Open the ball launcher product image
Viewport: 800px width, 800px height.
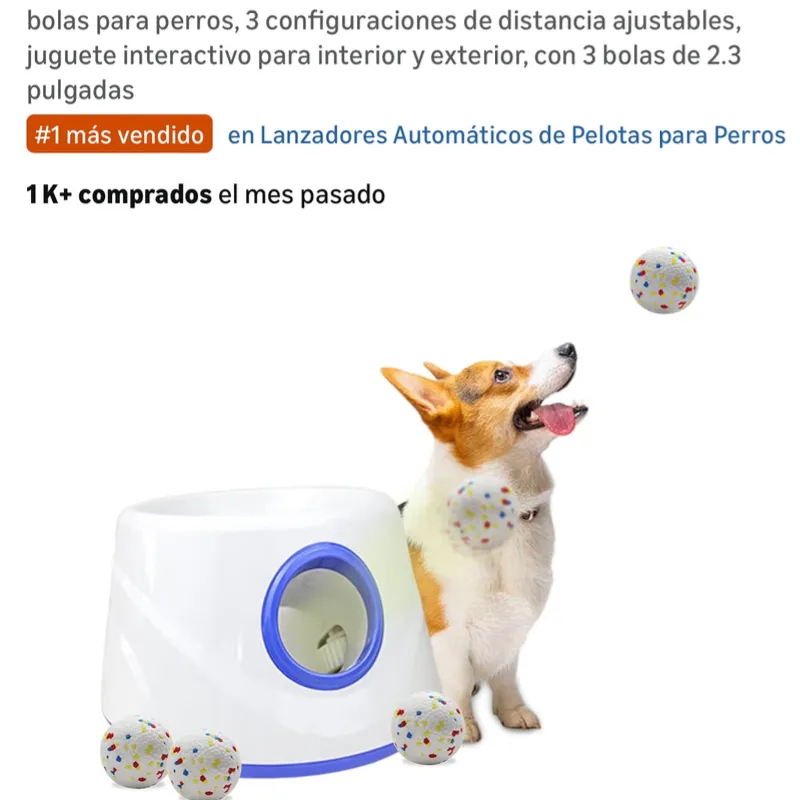click(x=400, y=520)
